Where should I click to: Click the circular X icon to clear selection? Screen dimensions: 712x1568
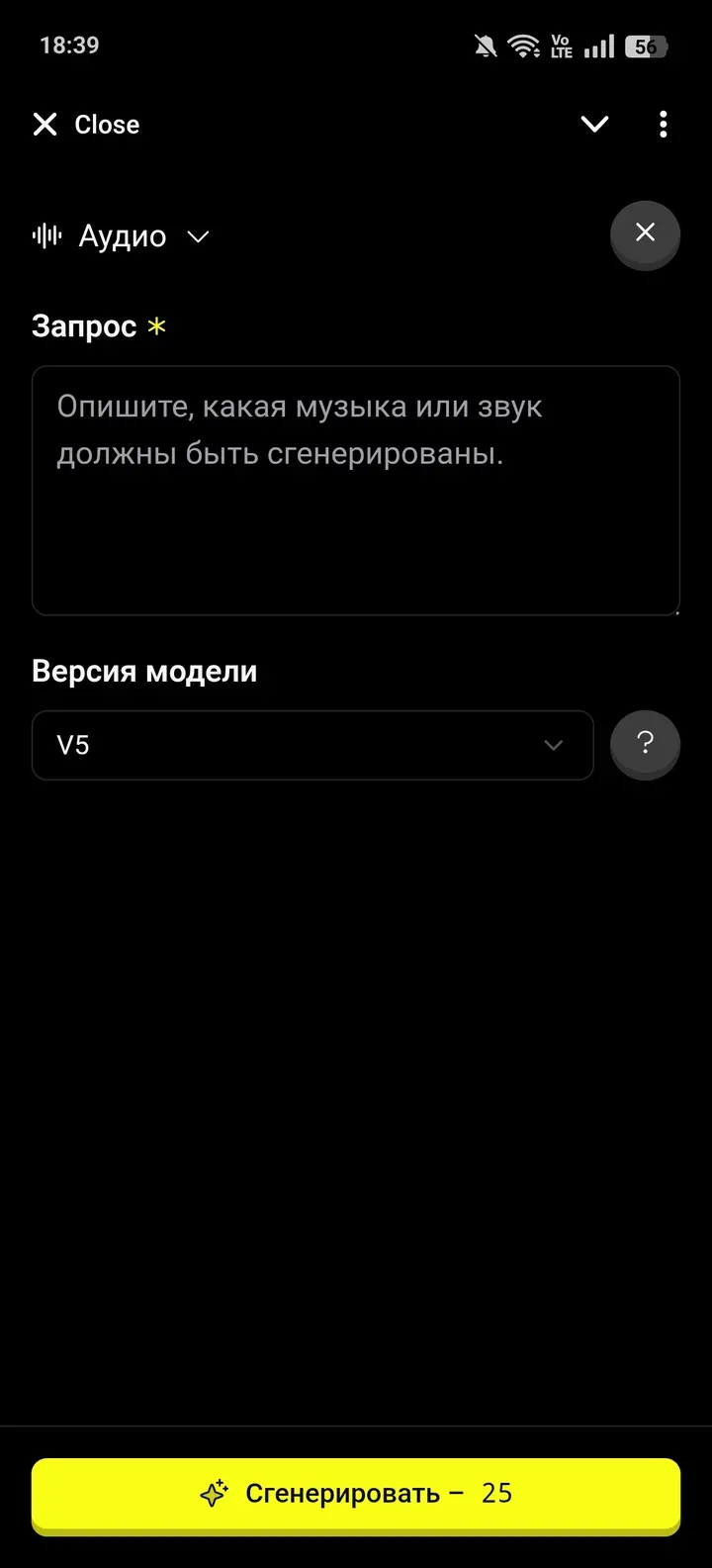click(x=645, y=234)
